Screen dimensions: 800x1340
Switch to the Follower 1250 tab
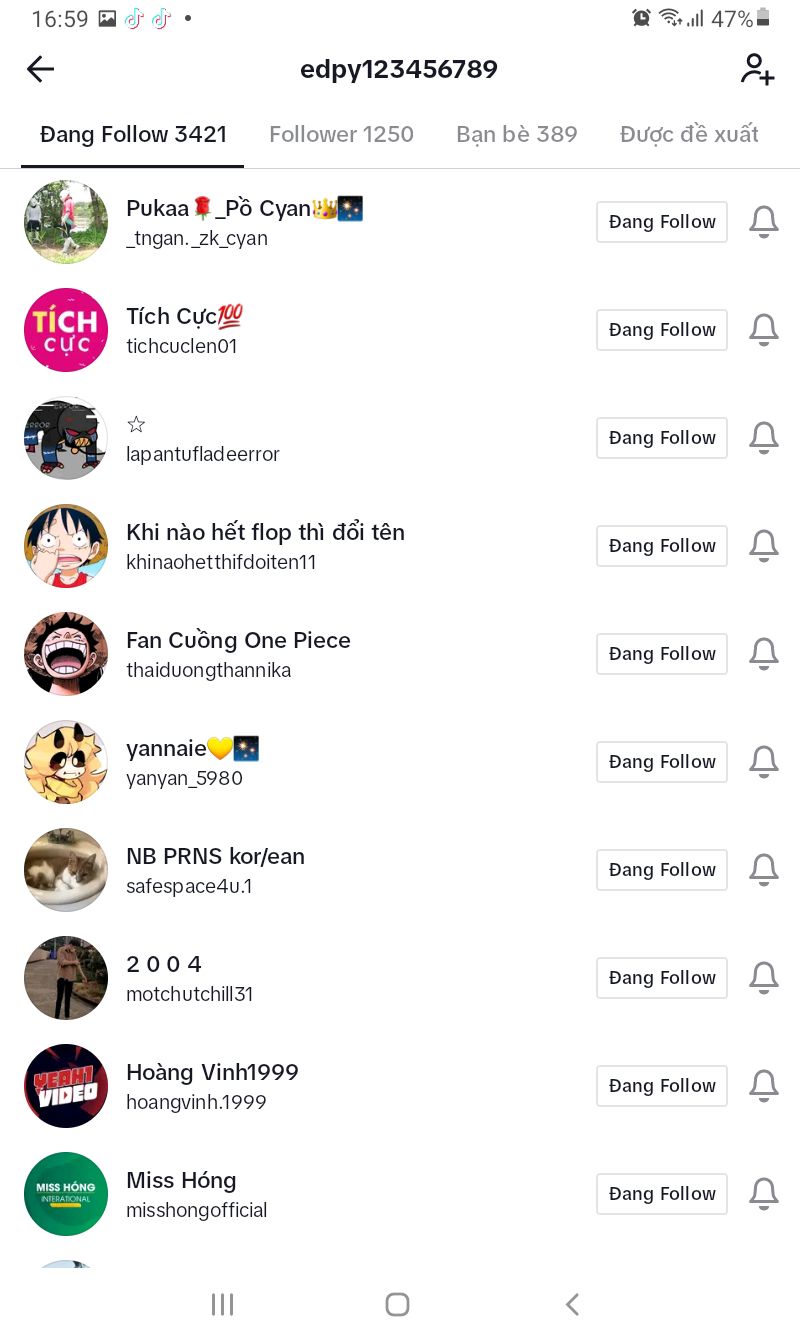tap(341, 134)
